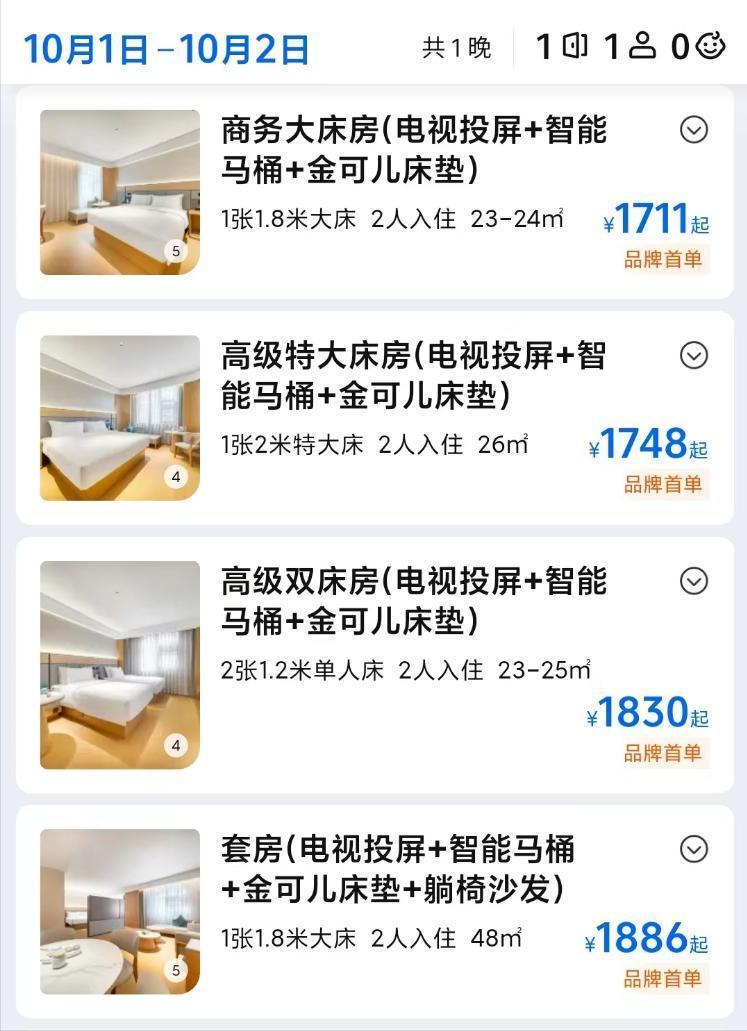Select the ¥1748 高级特大床房 offer
Viewport: 747px width, 1031px height.
[x=650, y=445]
